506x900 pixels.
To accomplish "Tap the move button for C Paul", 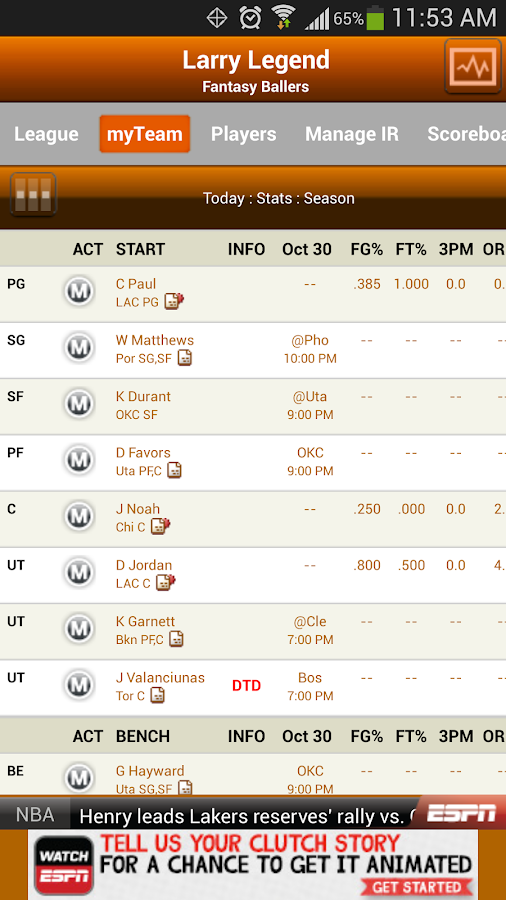I will 79,292.
